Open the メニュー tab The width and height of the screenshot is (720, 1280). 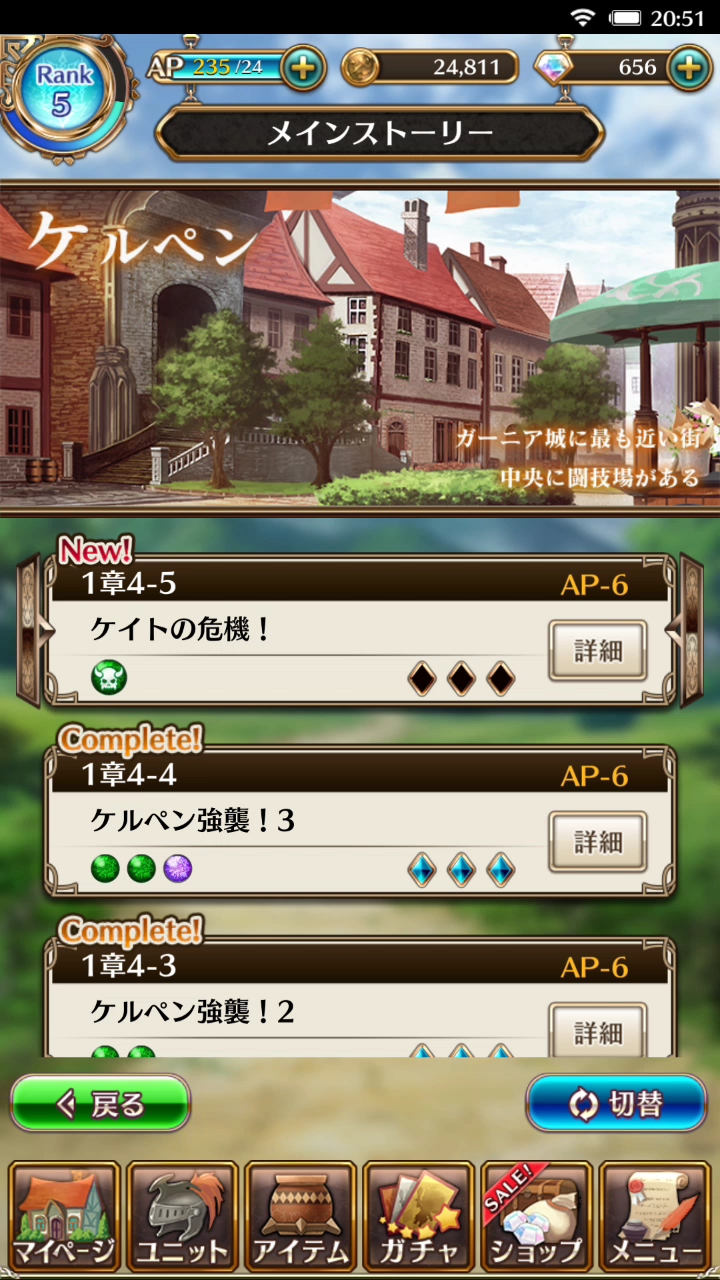click(656, 1215)
